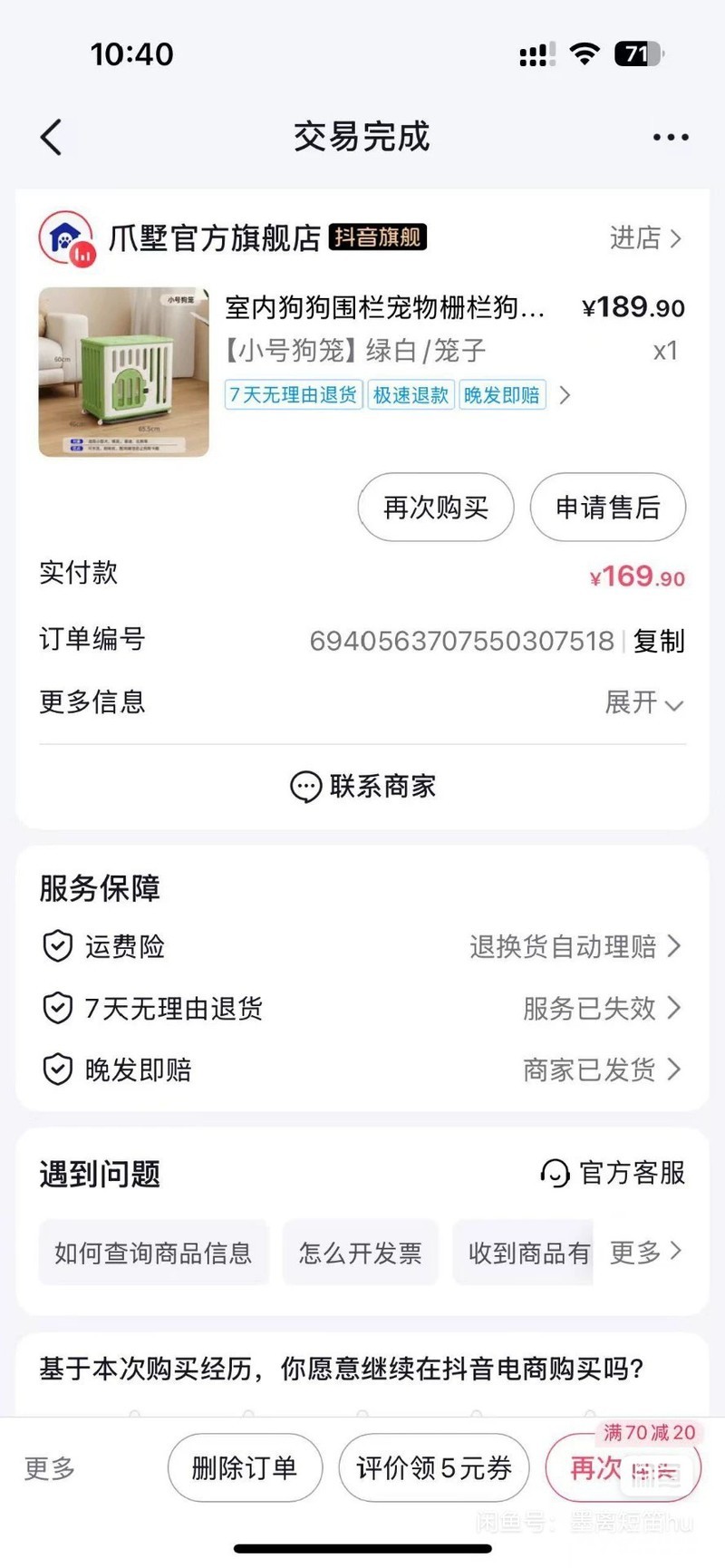Viewport: 725px width, 1568px height.
Task: Tap the 再次购买 button under the product
Action: [x=436, y=508]
